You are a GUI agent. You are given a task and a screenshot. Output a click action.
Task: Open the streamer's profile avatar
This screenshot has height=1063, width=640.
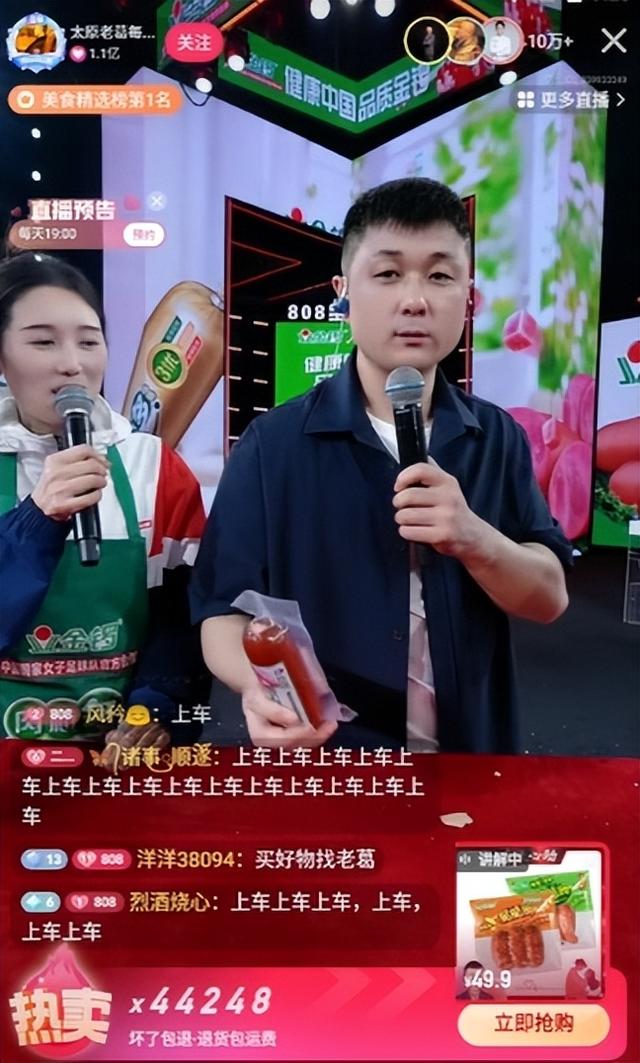point(36,41)
